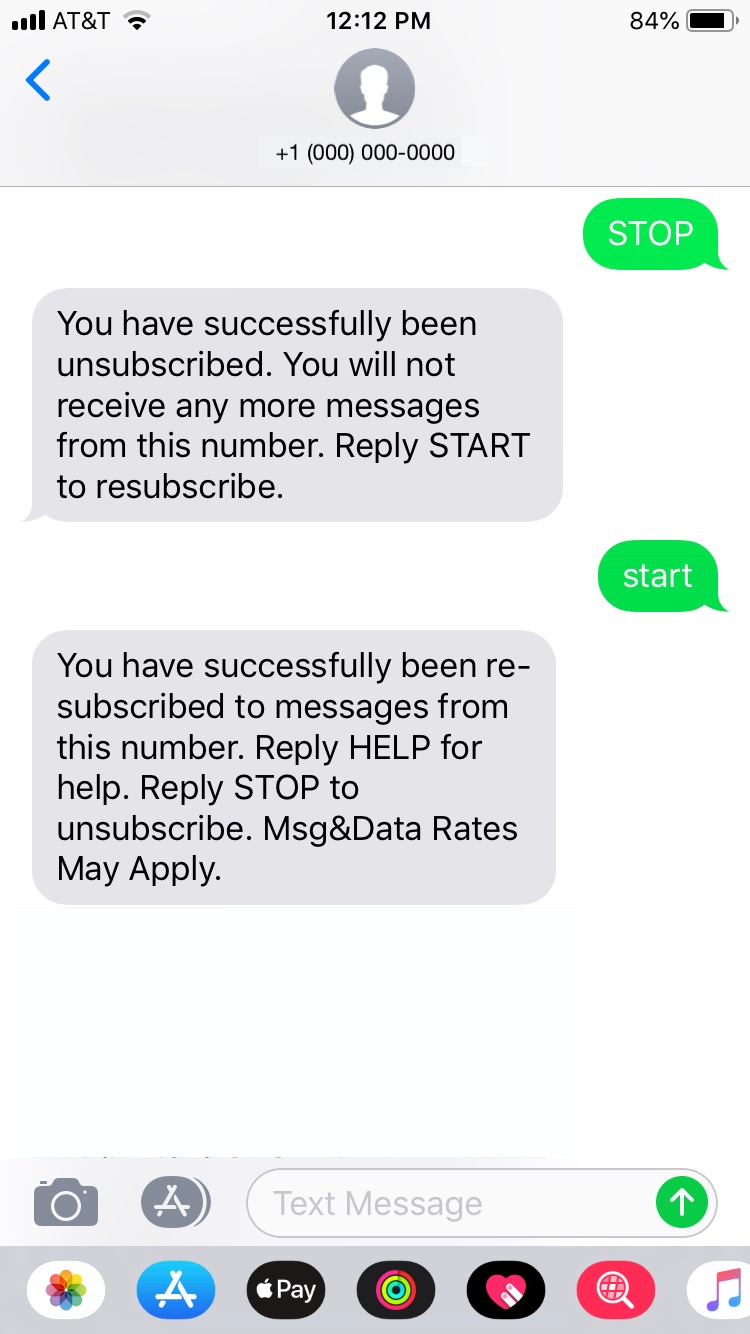Open the Photos app in the drawer
This screenshot has height=1334, width=750.
coord(66,1290)
